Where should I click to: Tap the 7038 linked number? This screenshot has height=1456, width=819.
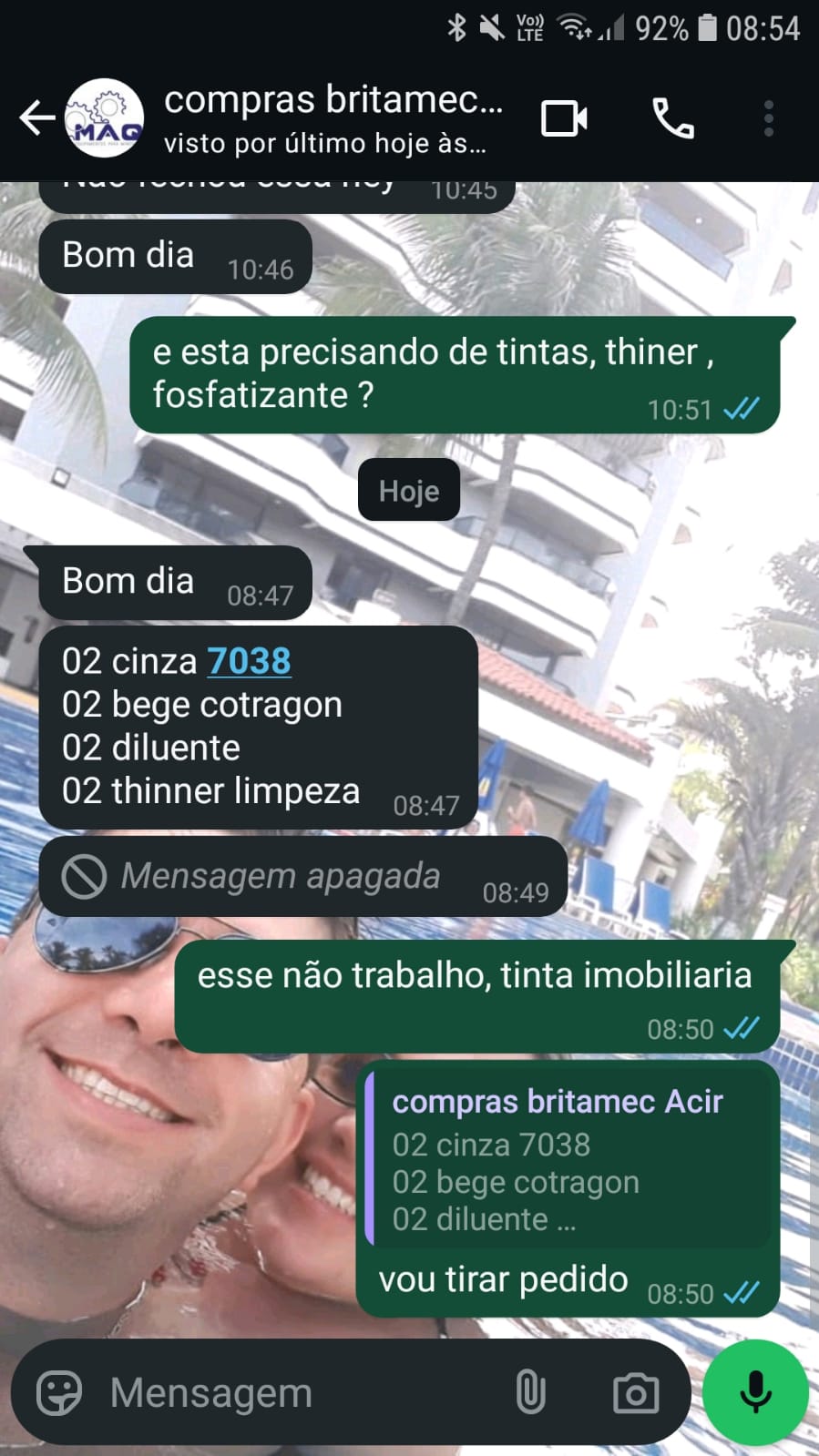pos(249,661)
